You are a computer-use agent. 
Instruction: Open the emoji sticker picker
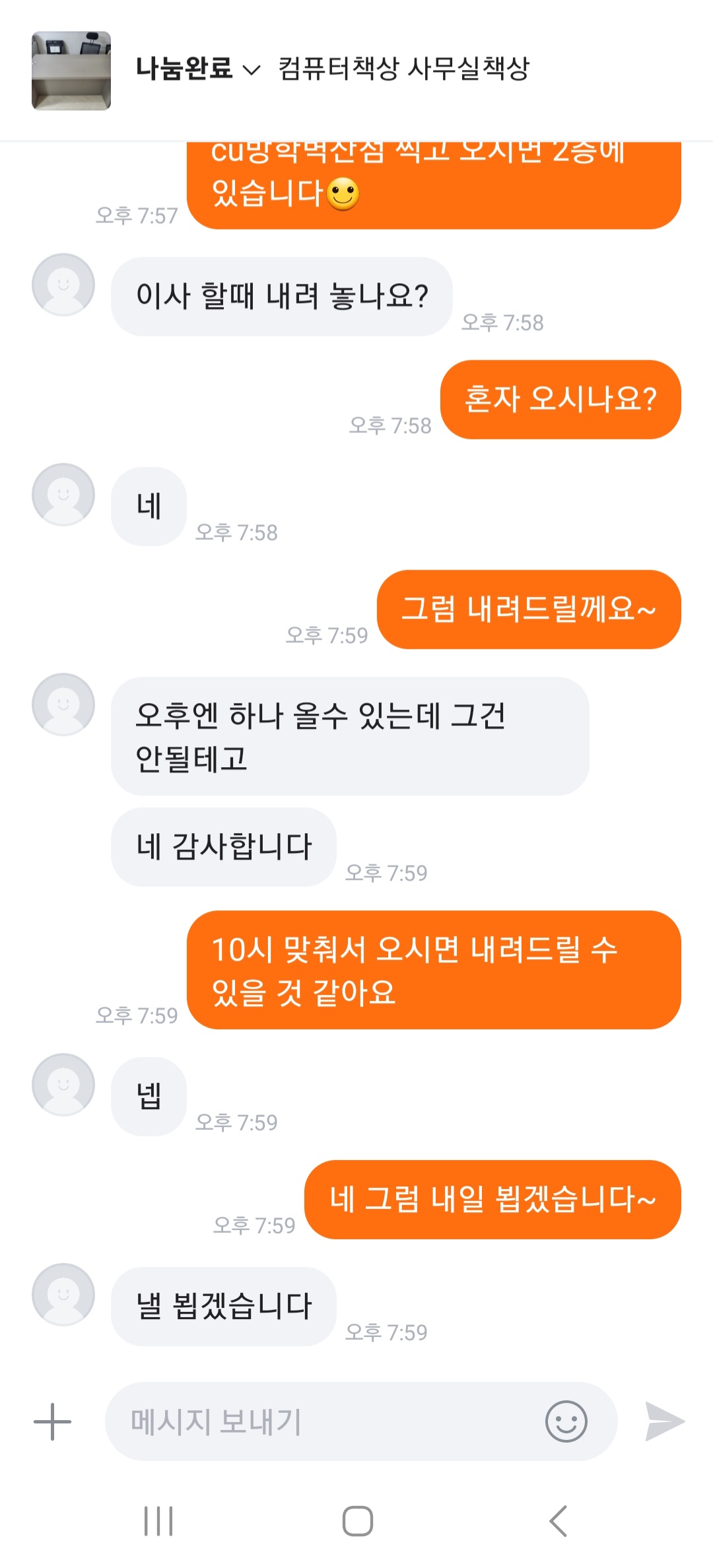click(566, 1421)
